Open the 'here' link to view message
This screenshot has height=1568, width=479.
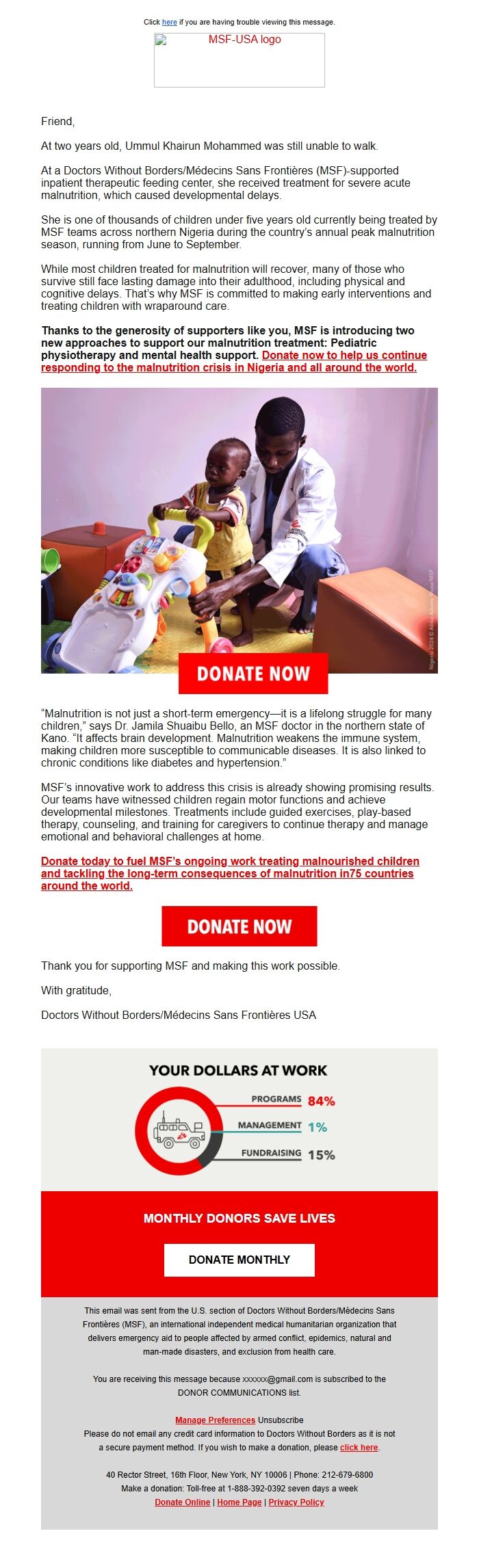click(x=169, y=22)
